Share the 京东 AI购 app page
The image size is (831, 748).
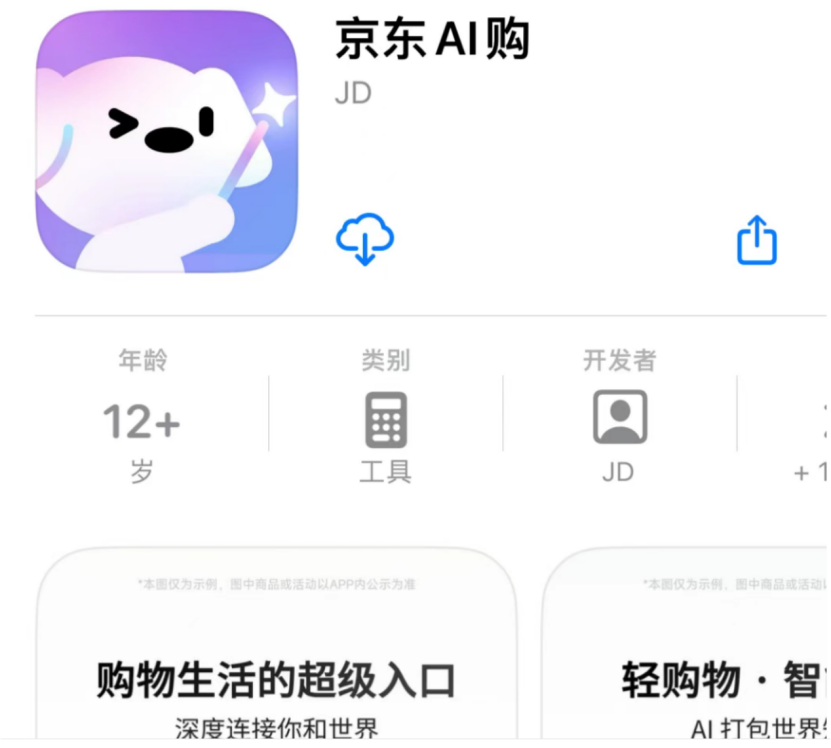[x=756, y=241]
